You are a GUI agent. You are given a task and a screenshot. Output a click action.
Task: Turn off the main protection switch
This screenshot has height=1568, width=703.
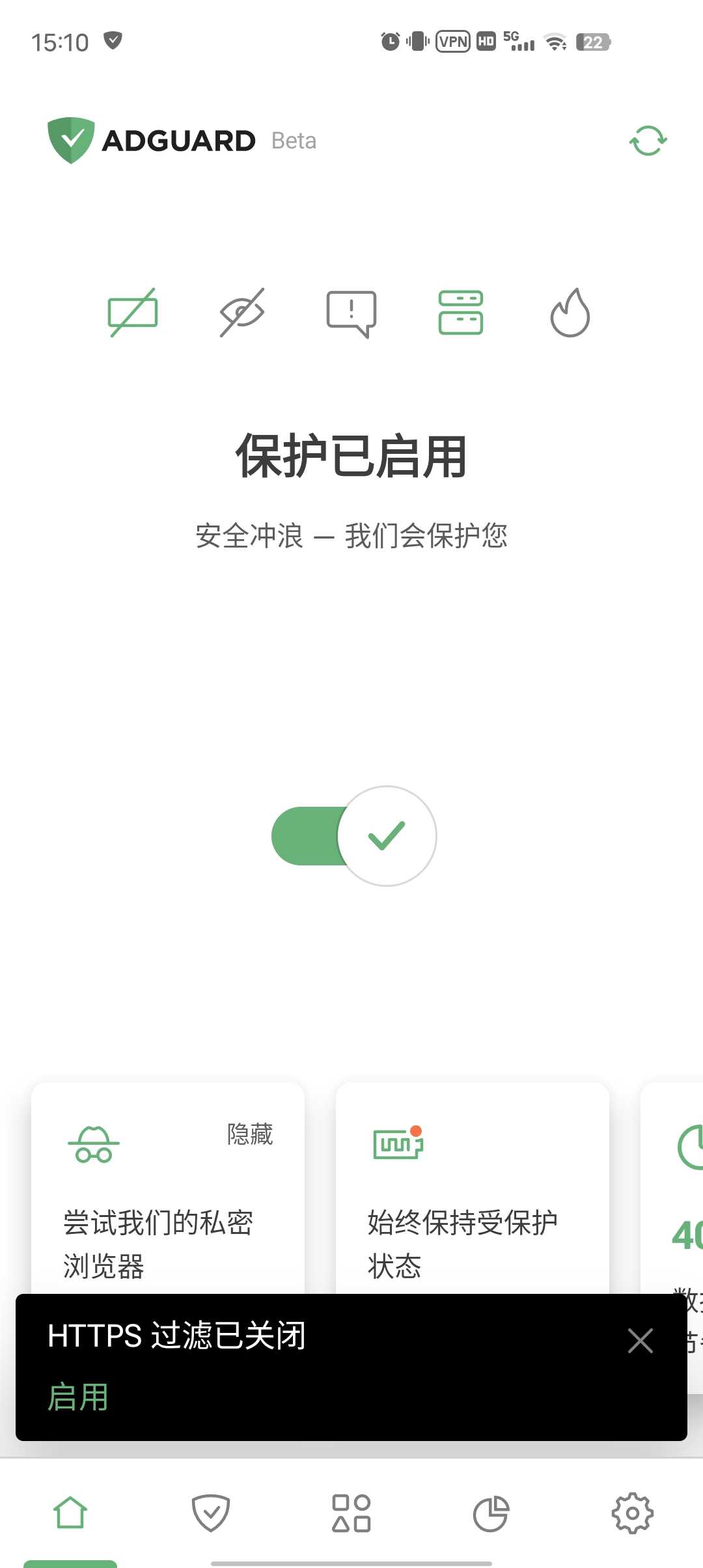354,836
